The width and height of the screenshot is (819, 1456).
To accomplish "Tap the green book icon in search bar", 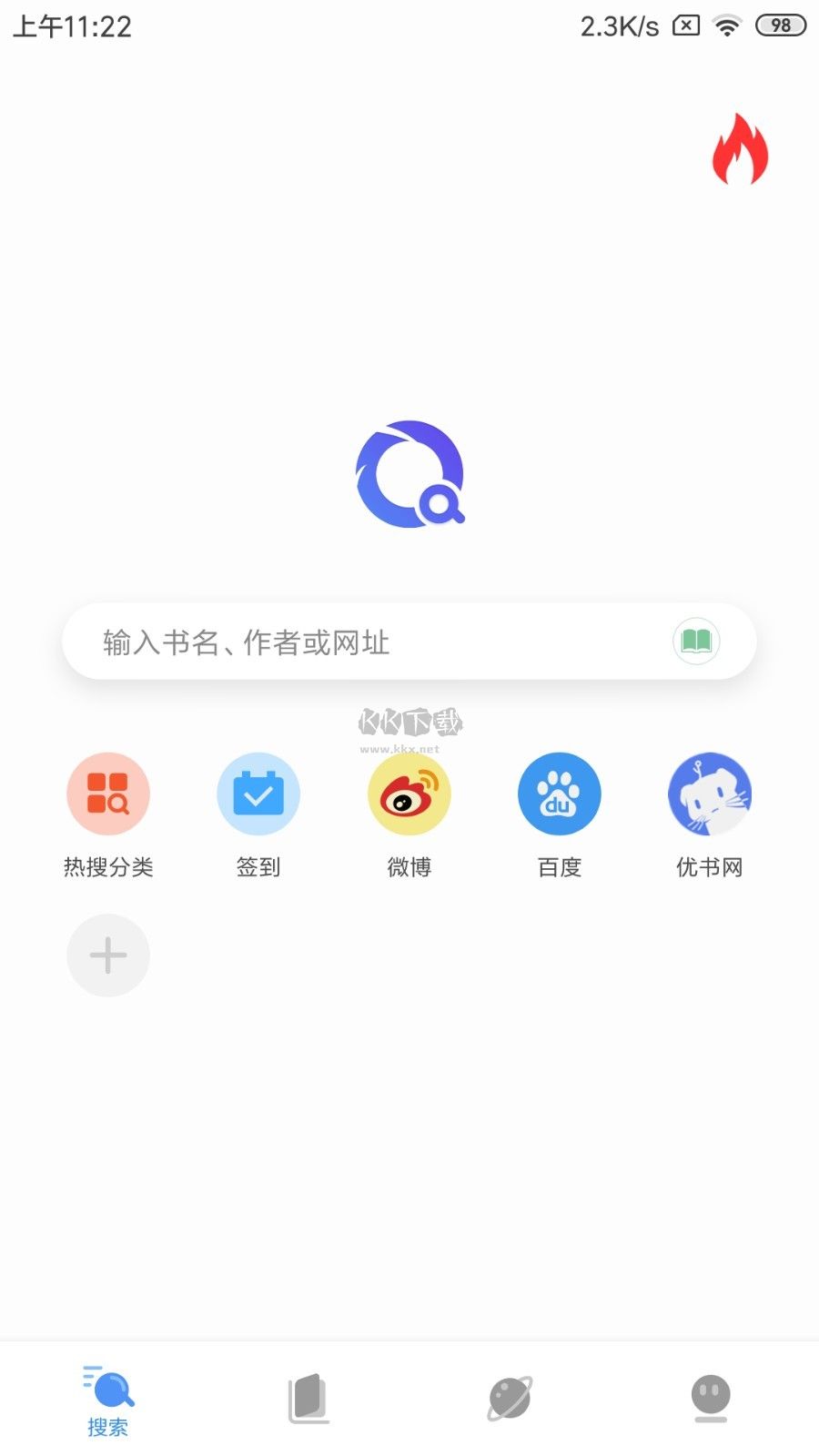I will (695, 642).
